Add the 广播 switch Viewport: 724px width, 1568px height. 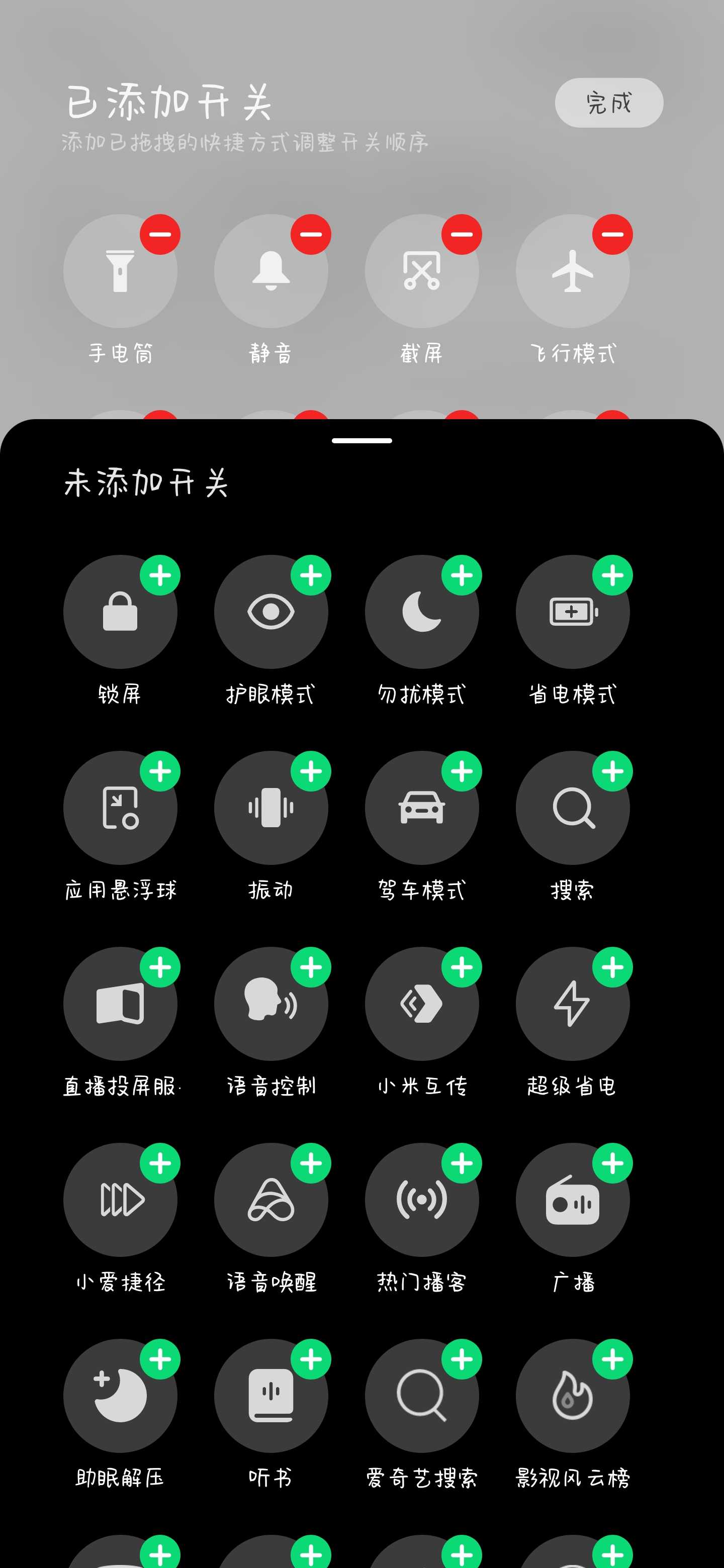[612, 1163]
